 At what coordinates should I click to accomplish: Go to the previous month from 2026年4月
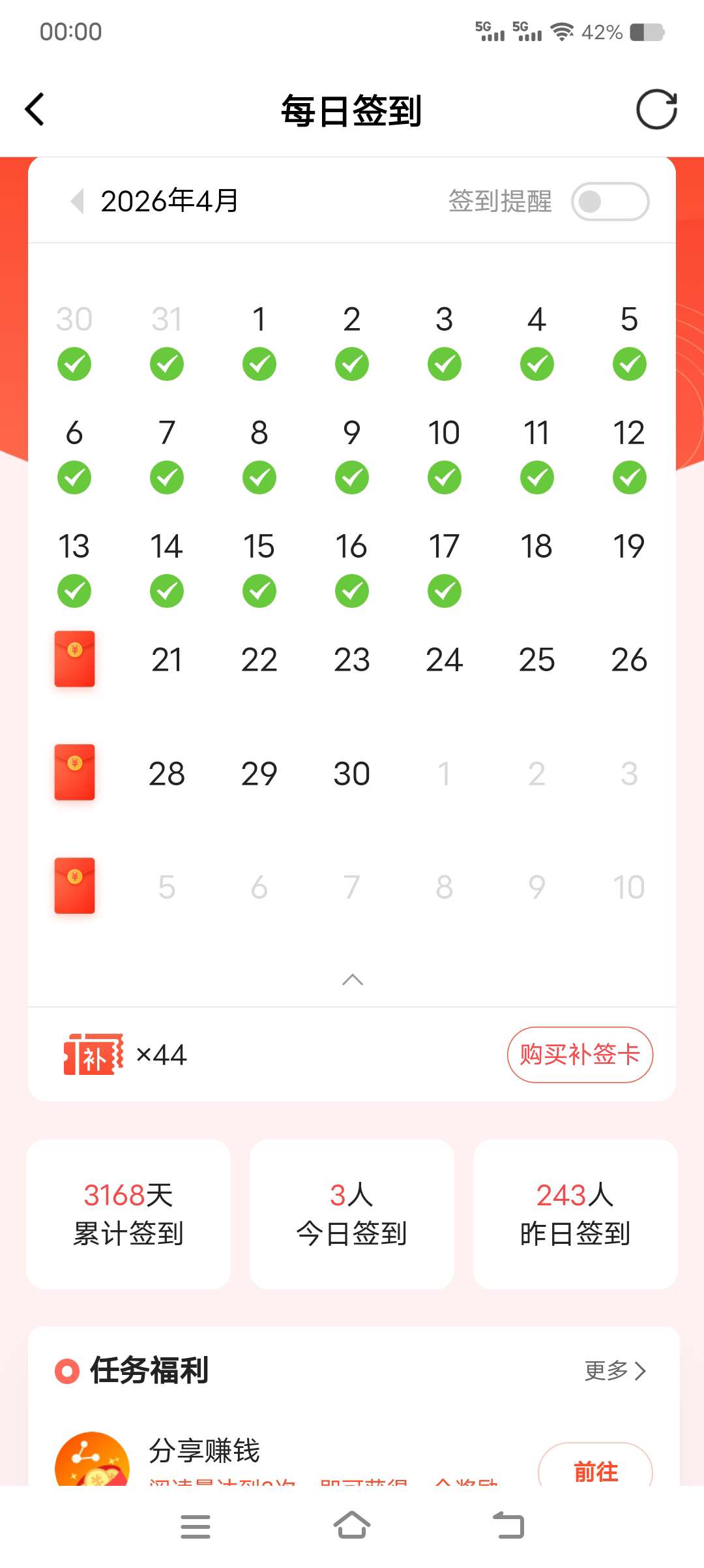78,201
